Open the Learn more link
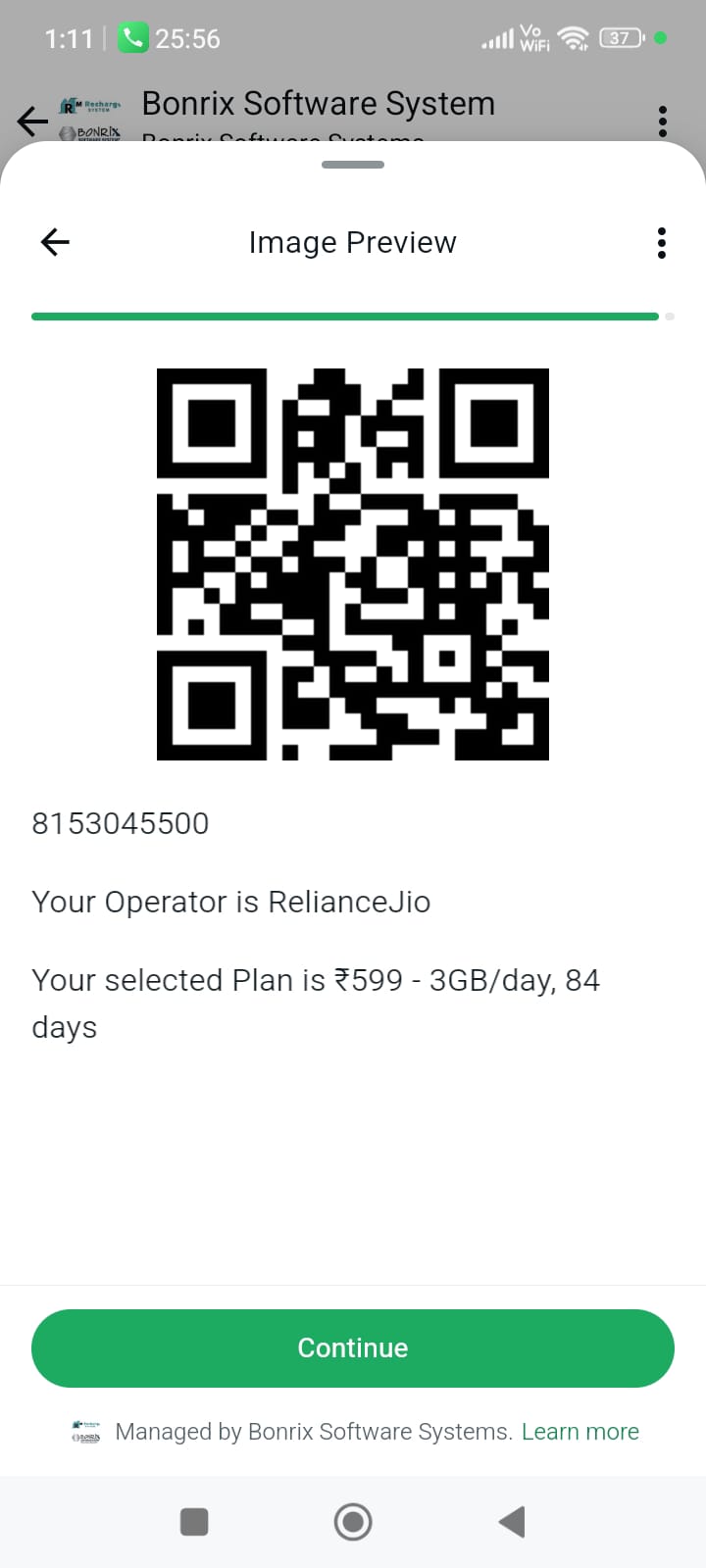 (580, 1432)
